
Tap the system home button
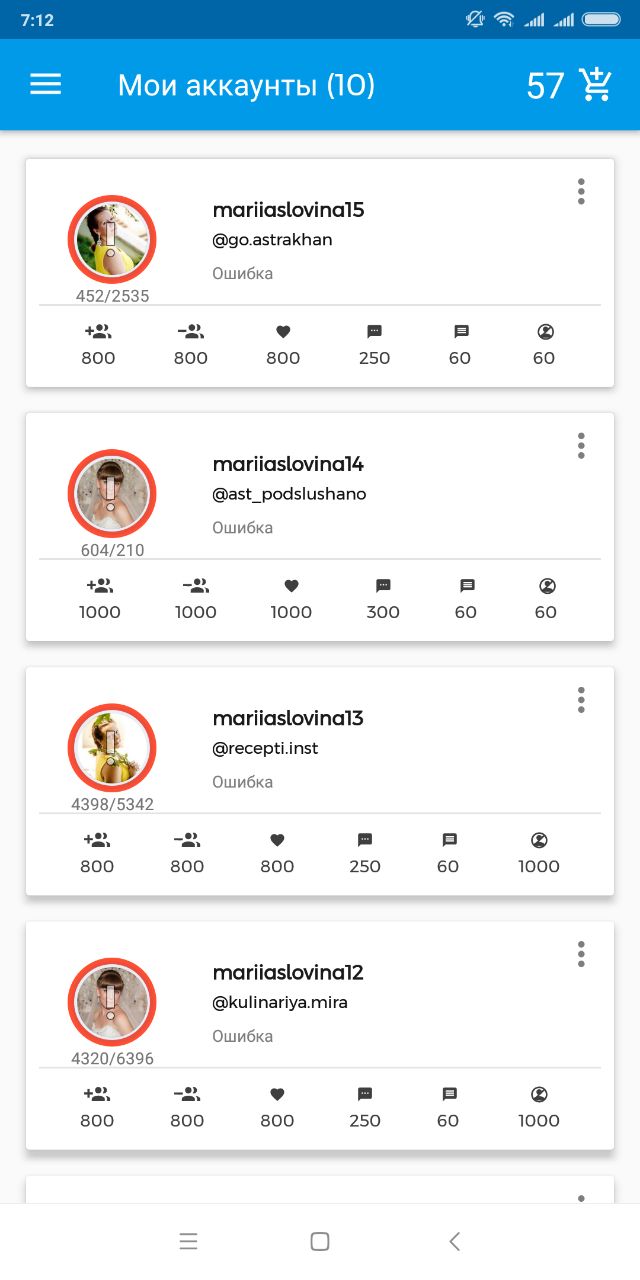click(320, 1242)
